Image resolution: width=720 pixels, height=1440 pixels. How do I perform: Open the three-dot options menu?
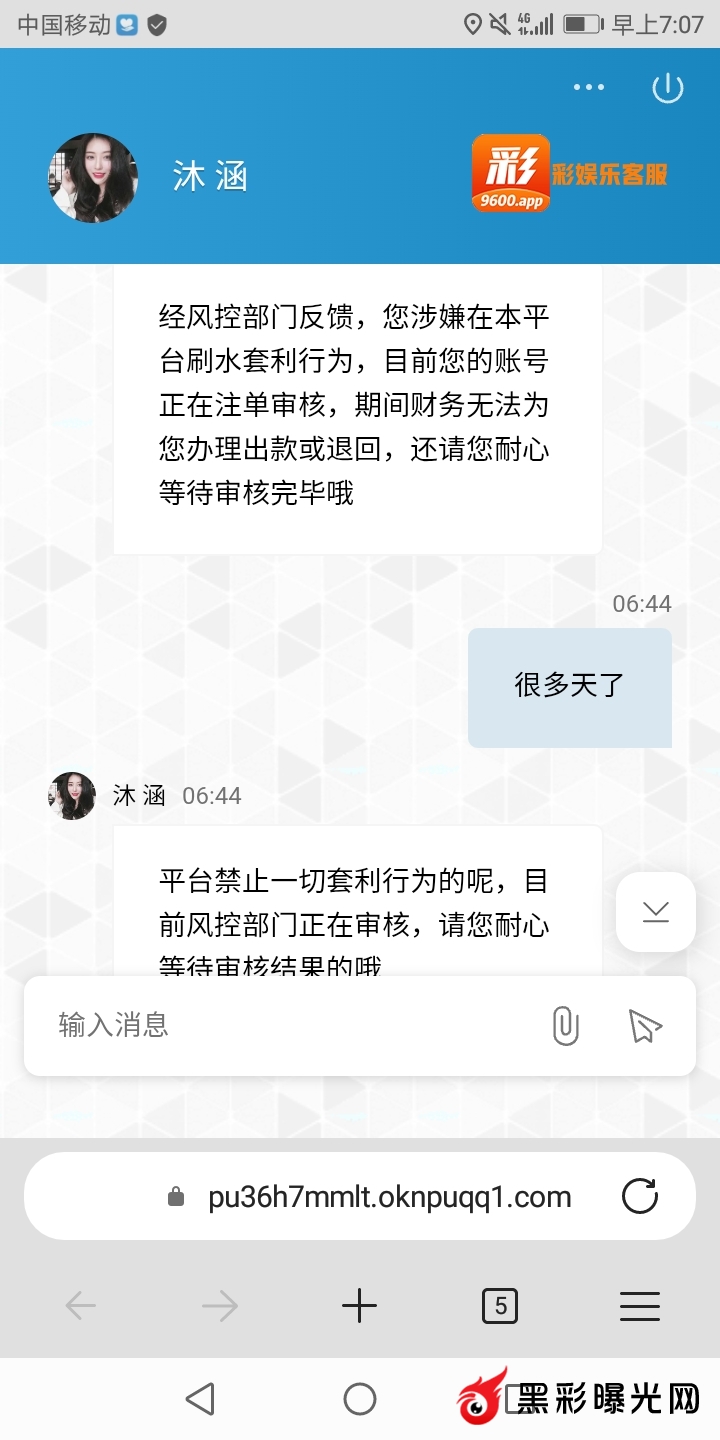click(x=589, y=88)
